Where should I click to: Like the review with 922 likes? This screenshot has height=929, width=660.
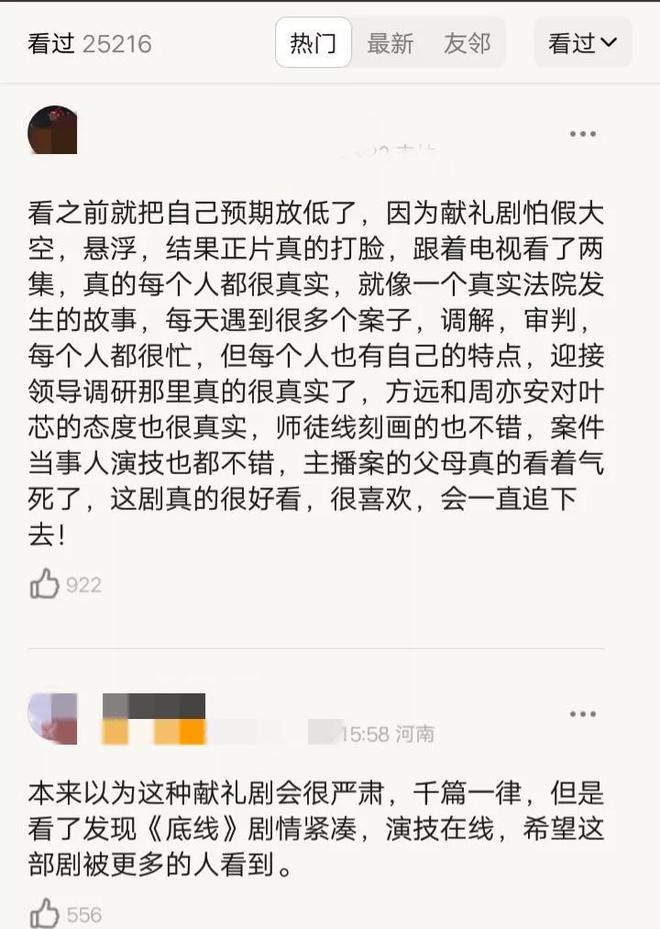click(x=45, y=584)
